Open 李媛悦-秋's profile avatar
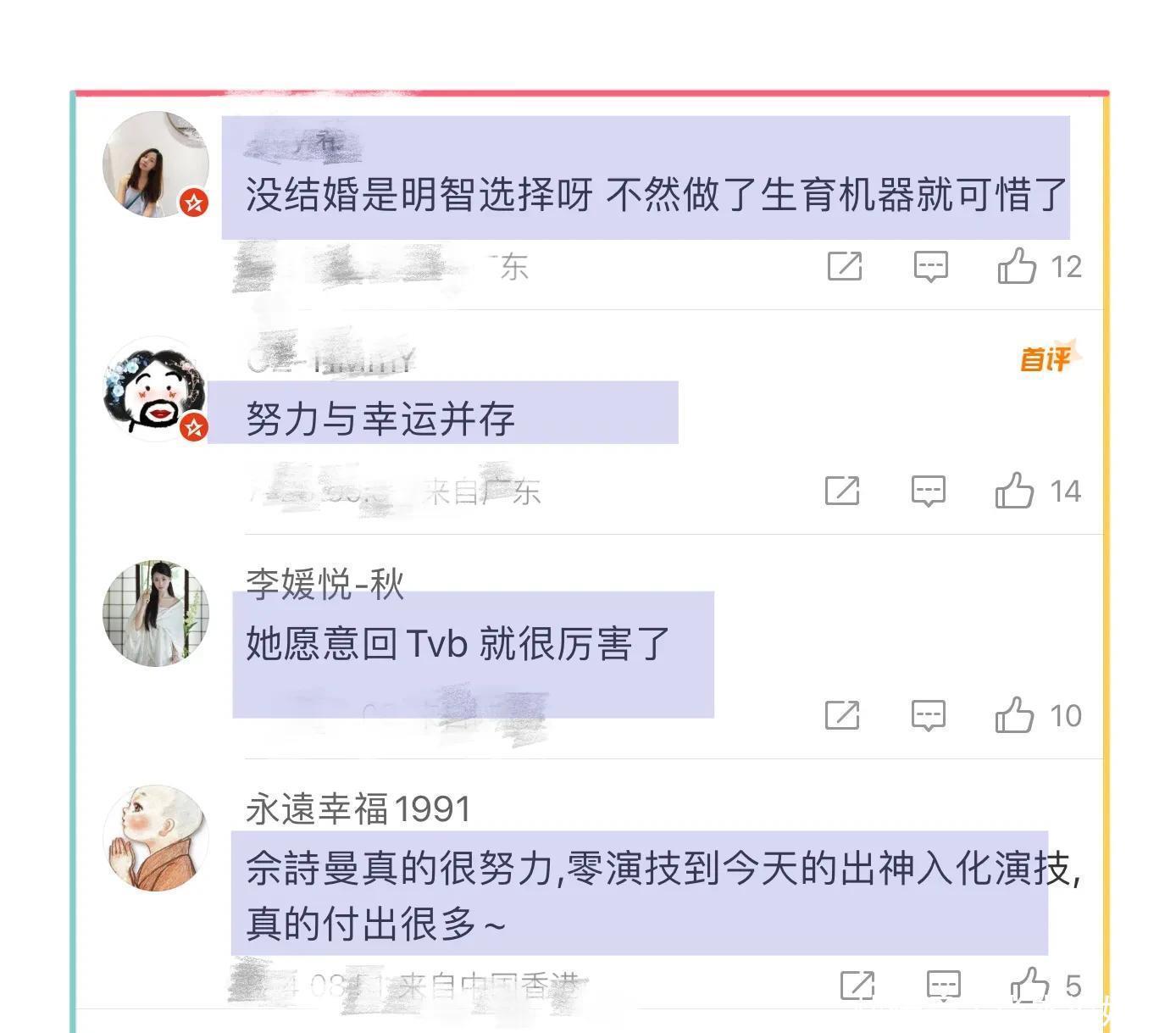The height and width of the screenshot is (1033, 1176). pos(156,613)
